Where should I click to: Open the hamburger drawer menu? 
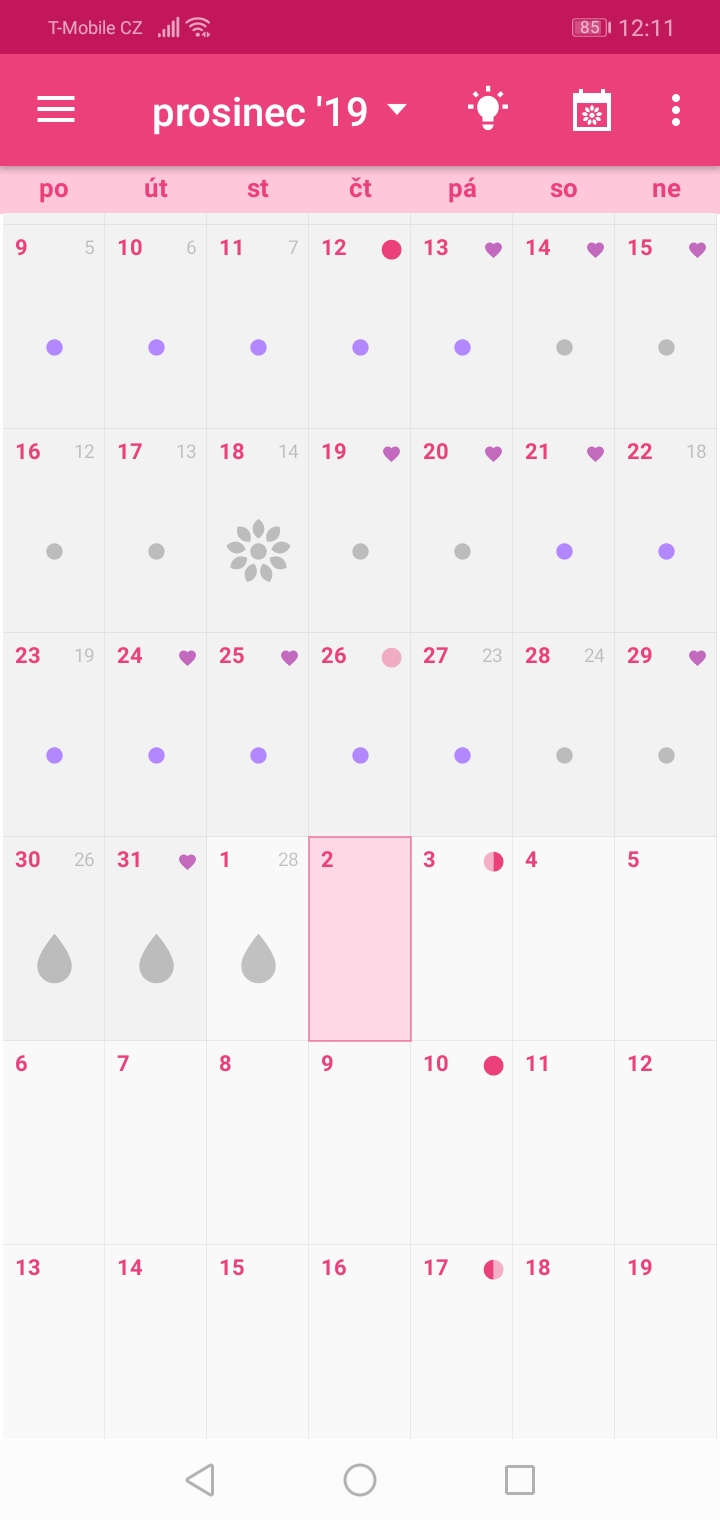[56, 110]
